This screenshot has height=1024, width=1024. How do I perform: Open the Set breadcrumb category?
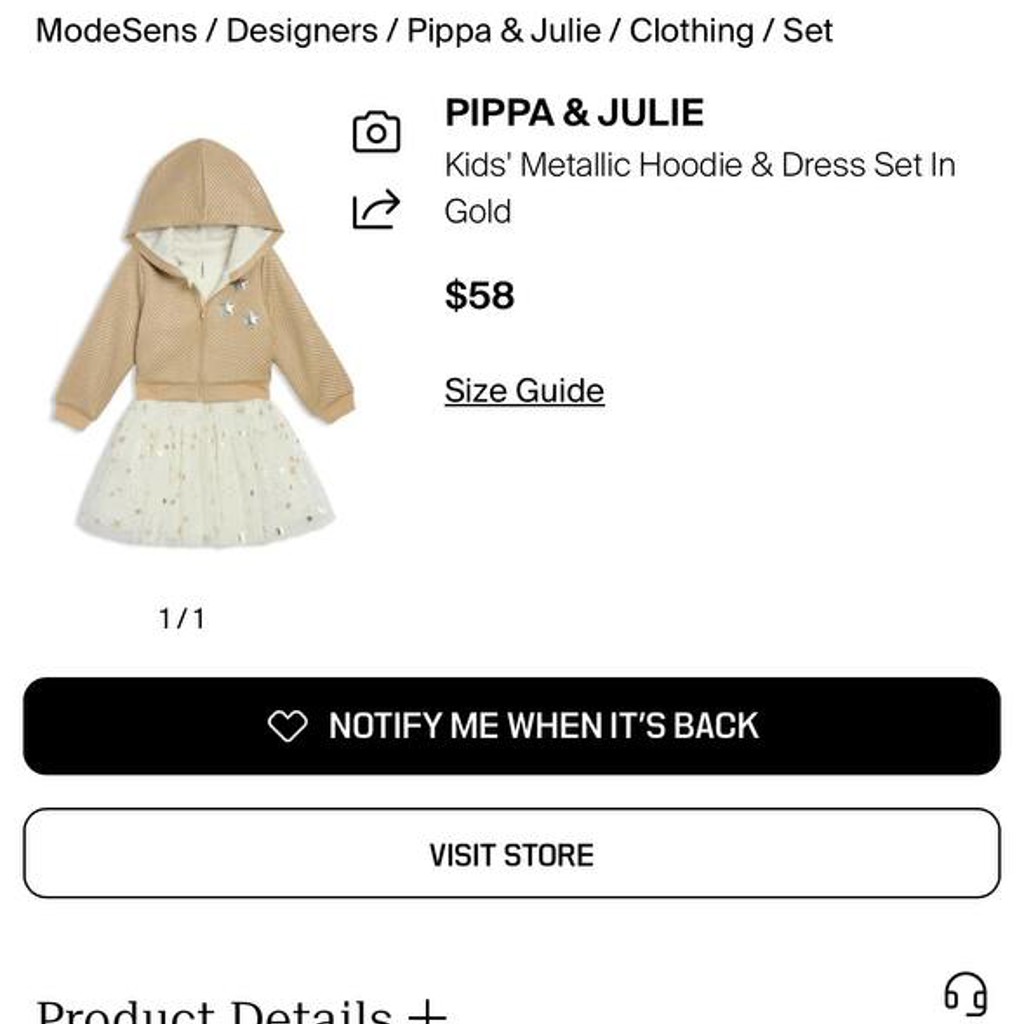pos(808,31)
